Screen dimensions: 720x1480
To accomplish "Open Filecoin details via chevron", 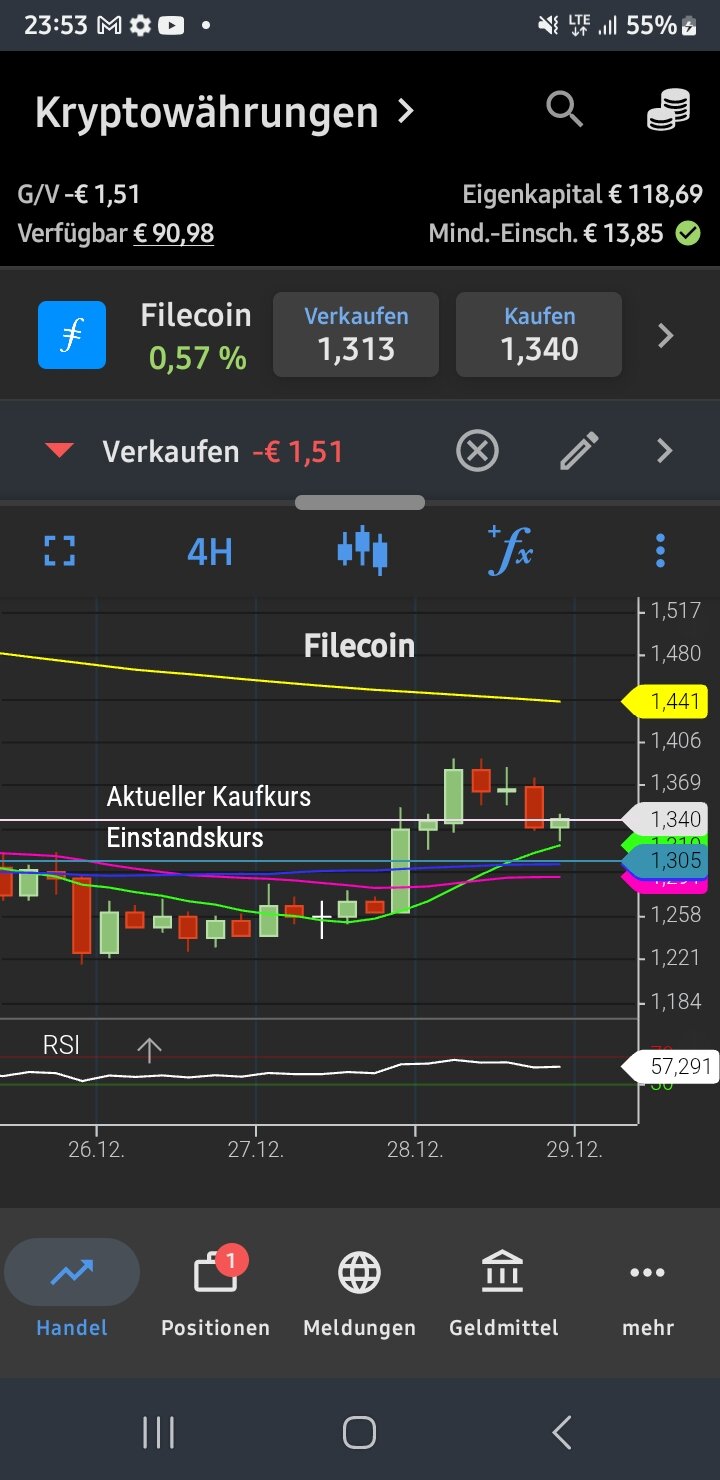I will click(x=665, y=336).
